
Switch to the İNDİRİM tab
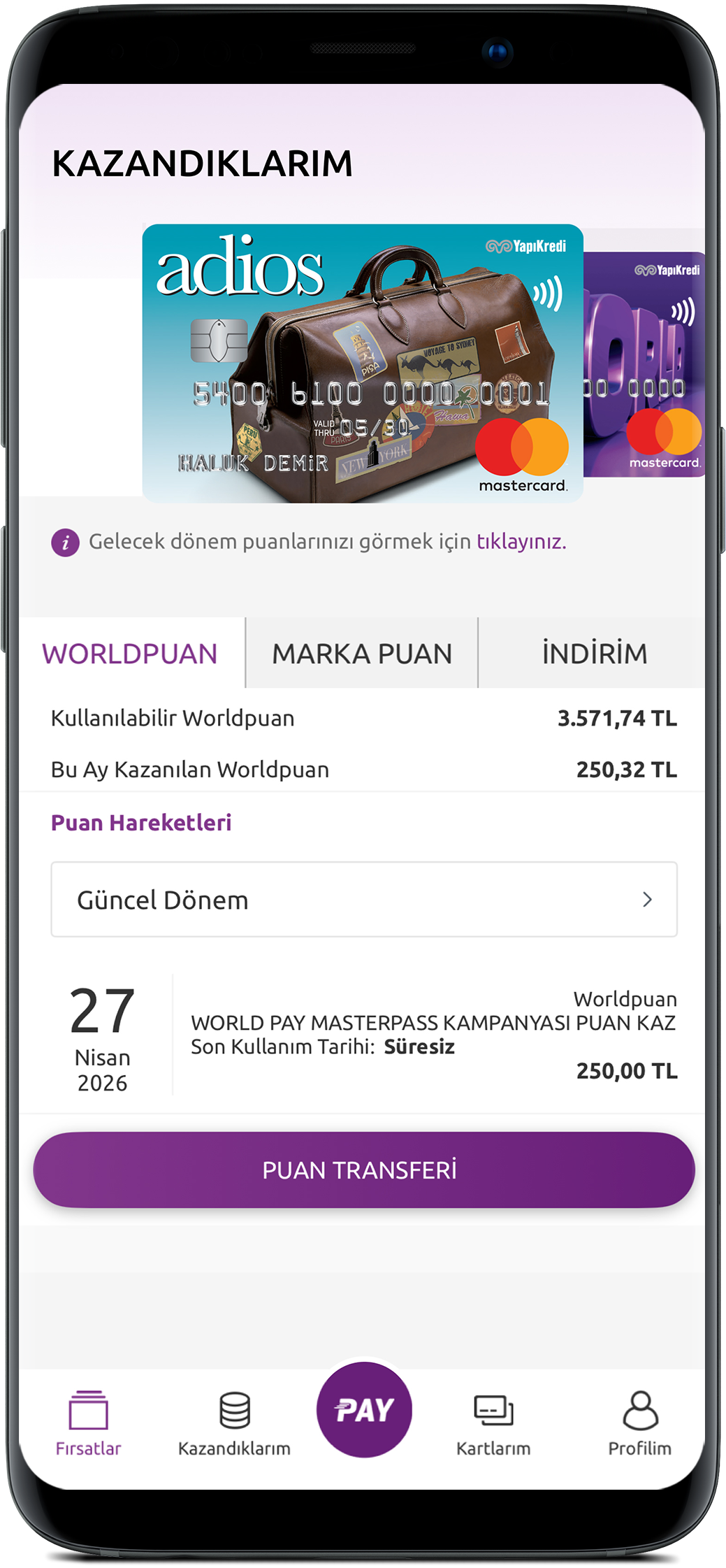(x=594, y=653)
